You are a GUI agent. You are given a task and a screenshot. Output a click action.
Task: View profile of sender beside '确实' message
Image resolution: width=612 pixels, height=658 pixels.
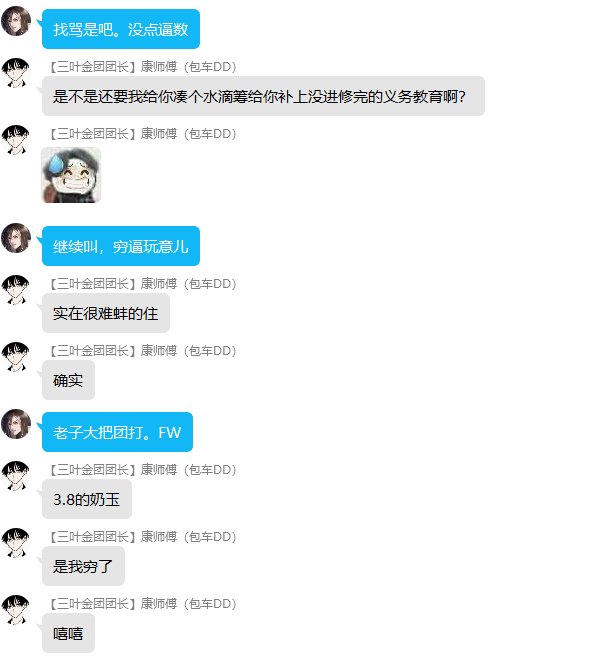[x=16, y=357]
